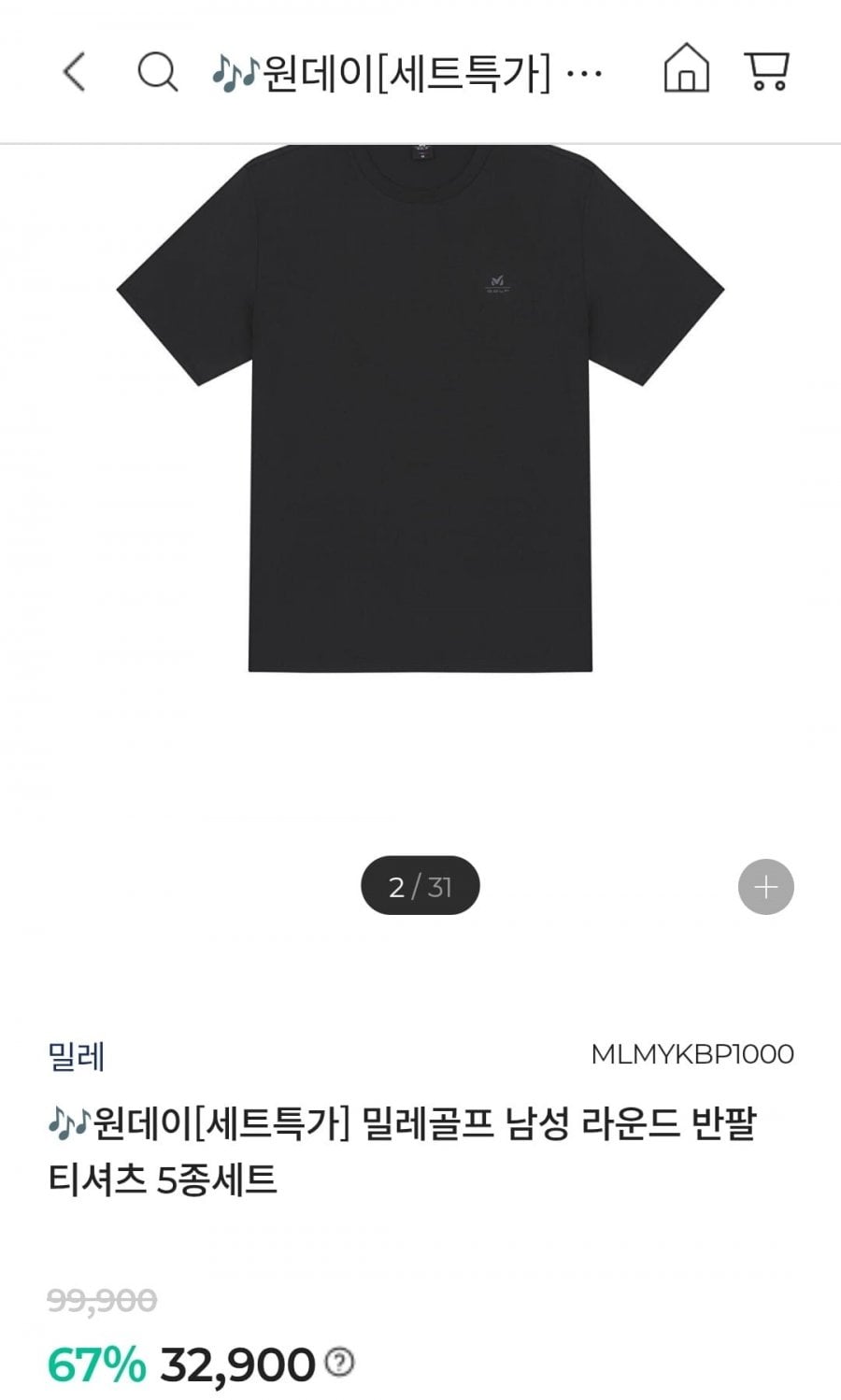Open the 밀레 brand page
The width and height of the screenshot is (841, 1400).
[77, 1056]
